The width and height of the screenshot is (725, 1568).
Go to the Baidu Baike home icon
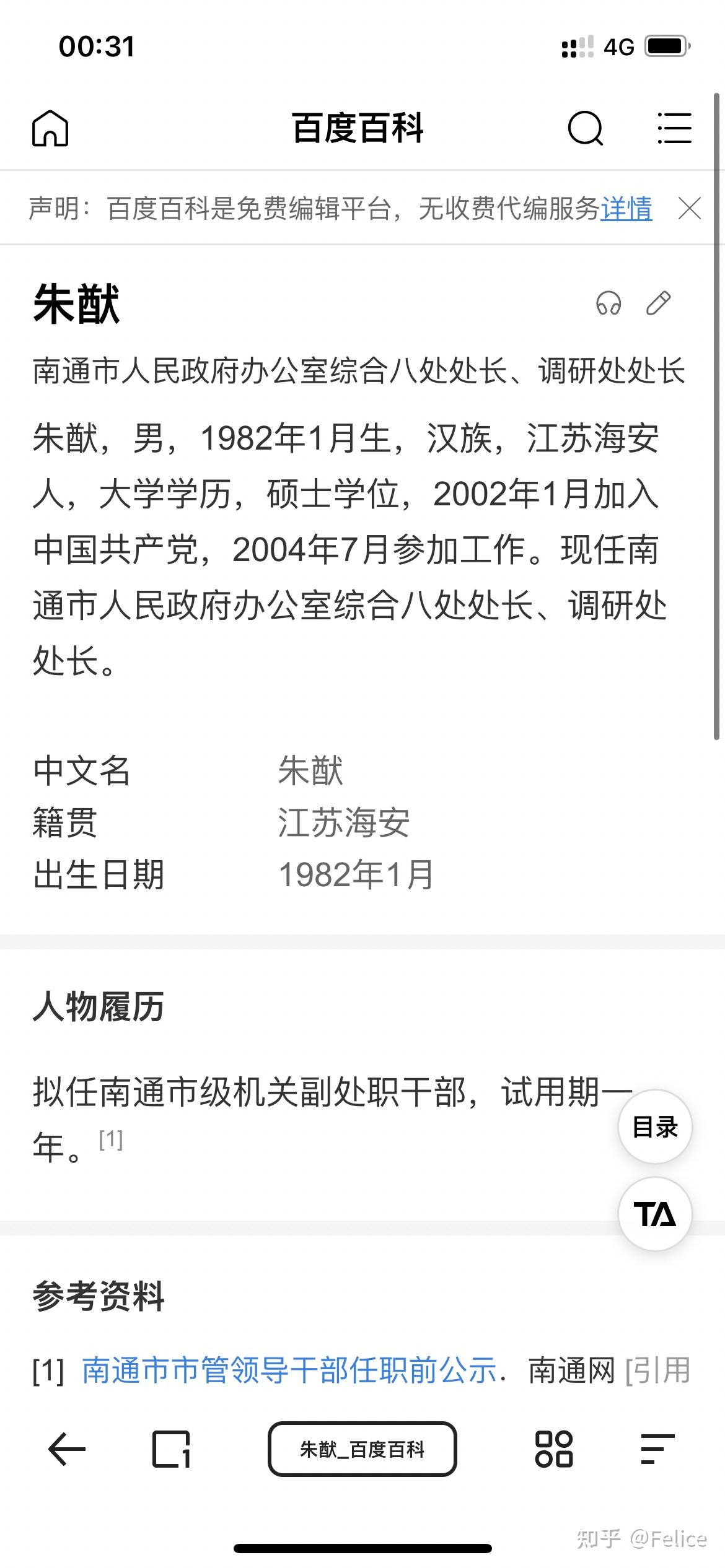pos(50,128)
